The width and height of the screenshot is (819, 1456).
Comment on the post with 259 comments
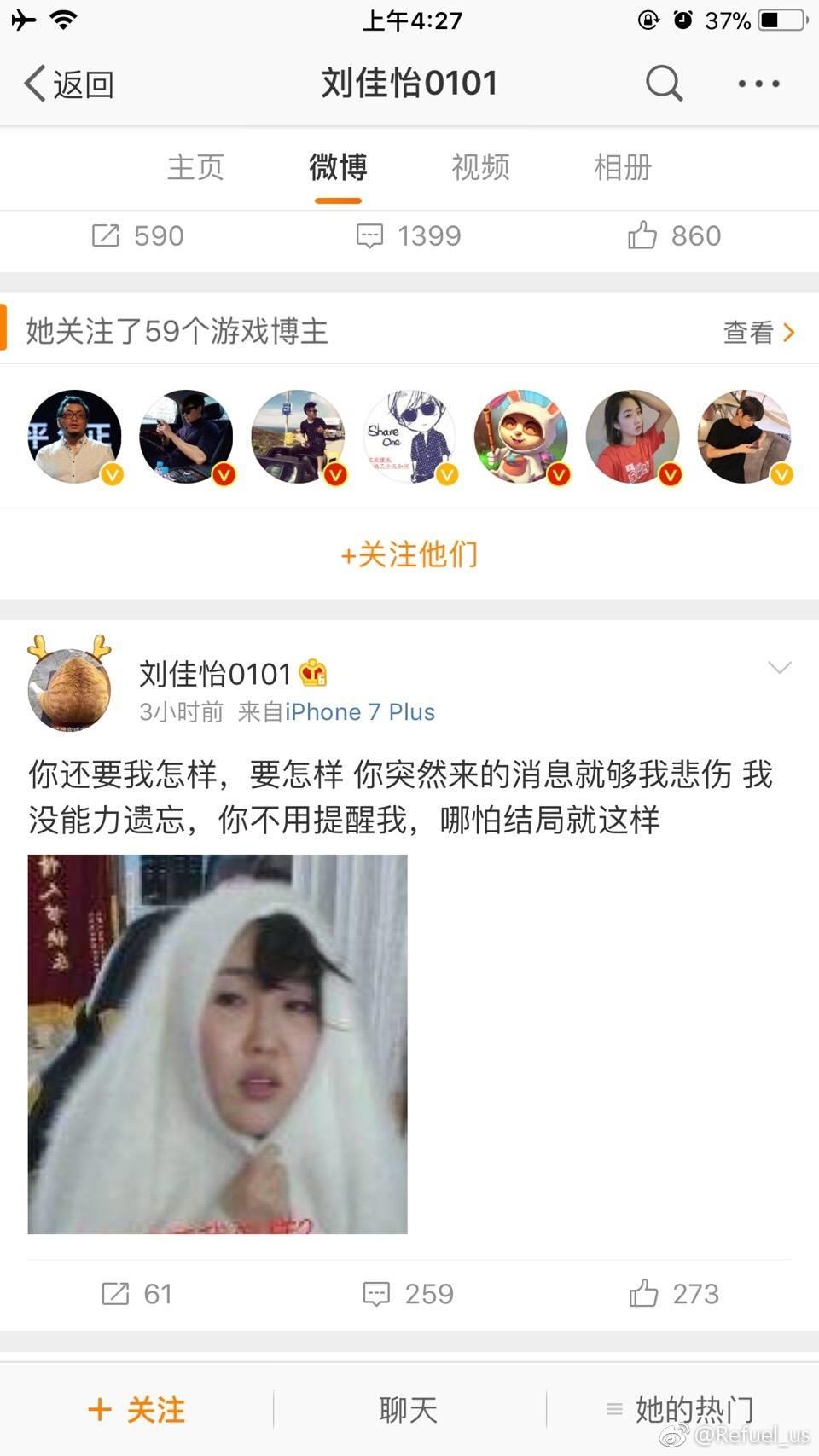tap(409, 1294)
